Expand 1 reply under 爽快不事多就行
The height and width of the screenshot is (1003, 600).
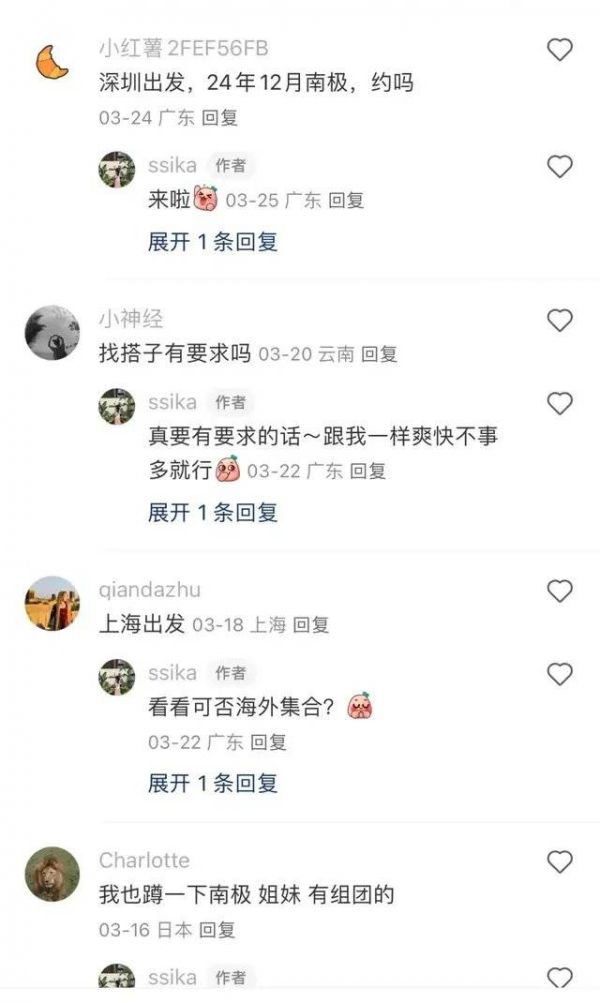point(212,512)
